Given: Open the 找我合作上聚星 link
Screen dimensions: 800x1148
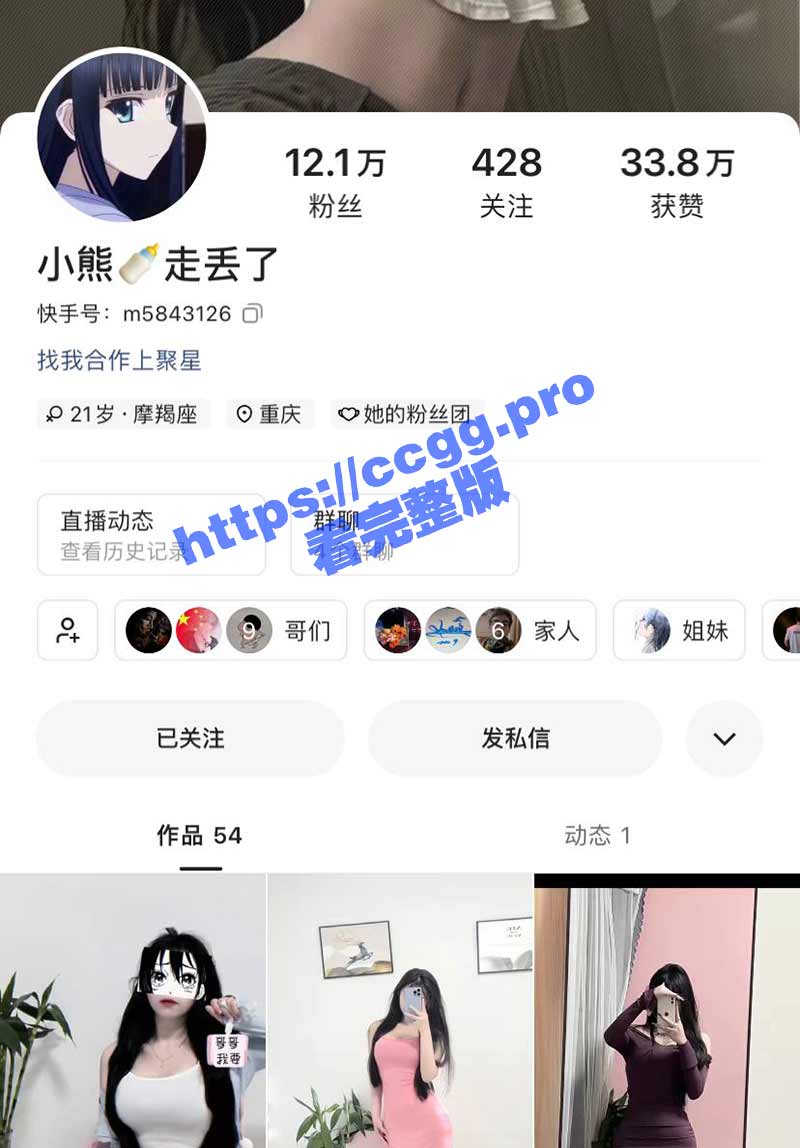Looking at the screenshot, I should coord(120,360).
